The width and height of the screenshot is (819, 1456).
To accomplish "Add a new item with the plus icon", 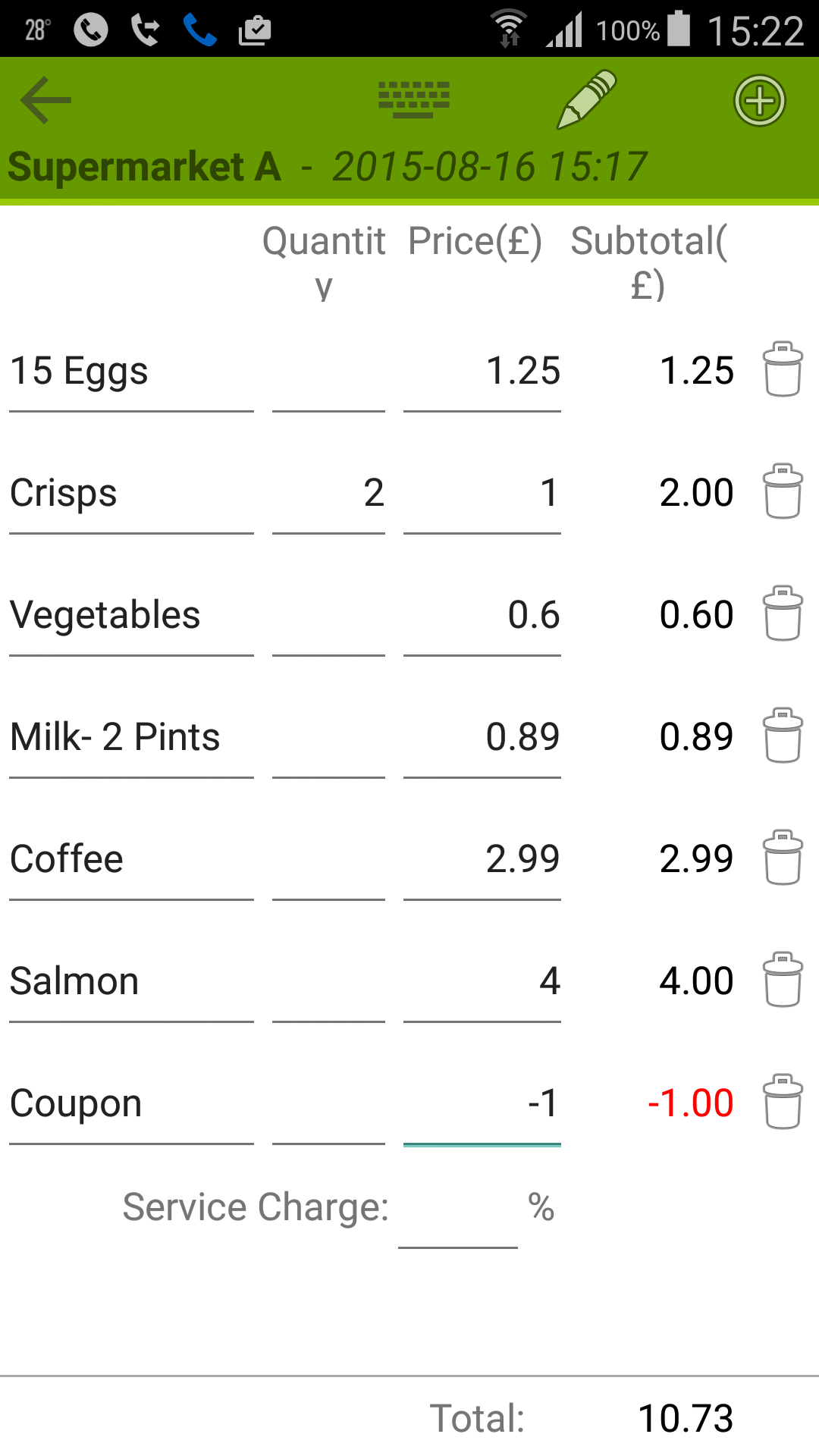I will point(761,99).
